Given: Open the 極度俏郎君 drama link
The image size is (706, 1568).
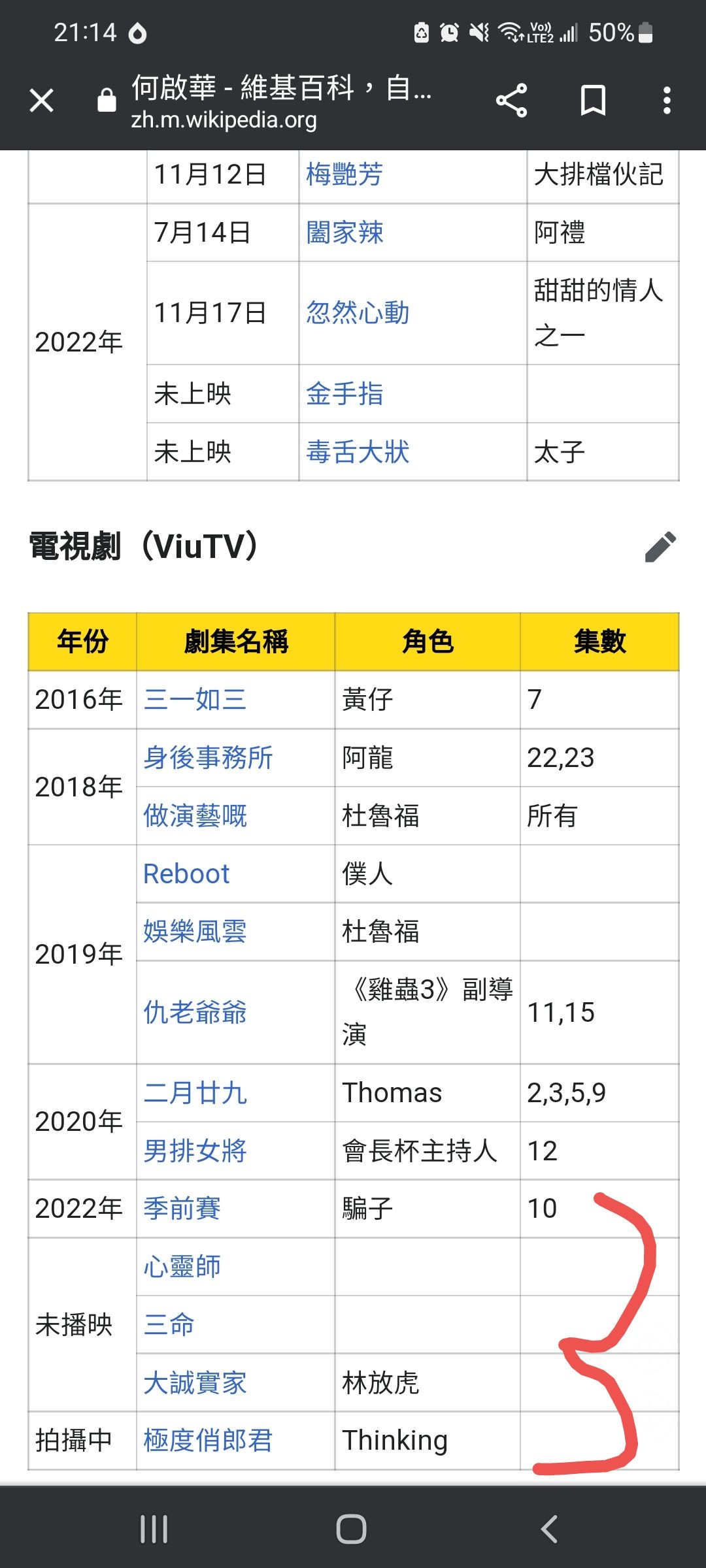Looking at the screenshot, I should pos(208,1439).
